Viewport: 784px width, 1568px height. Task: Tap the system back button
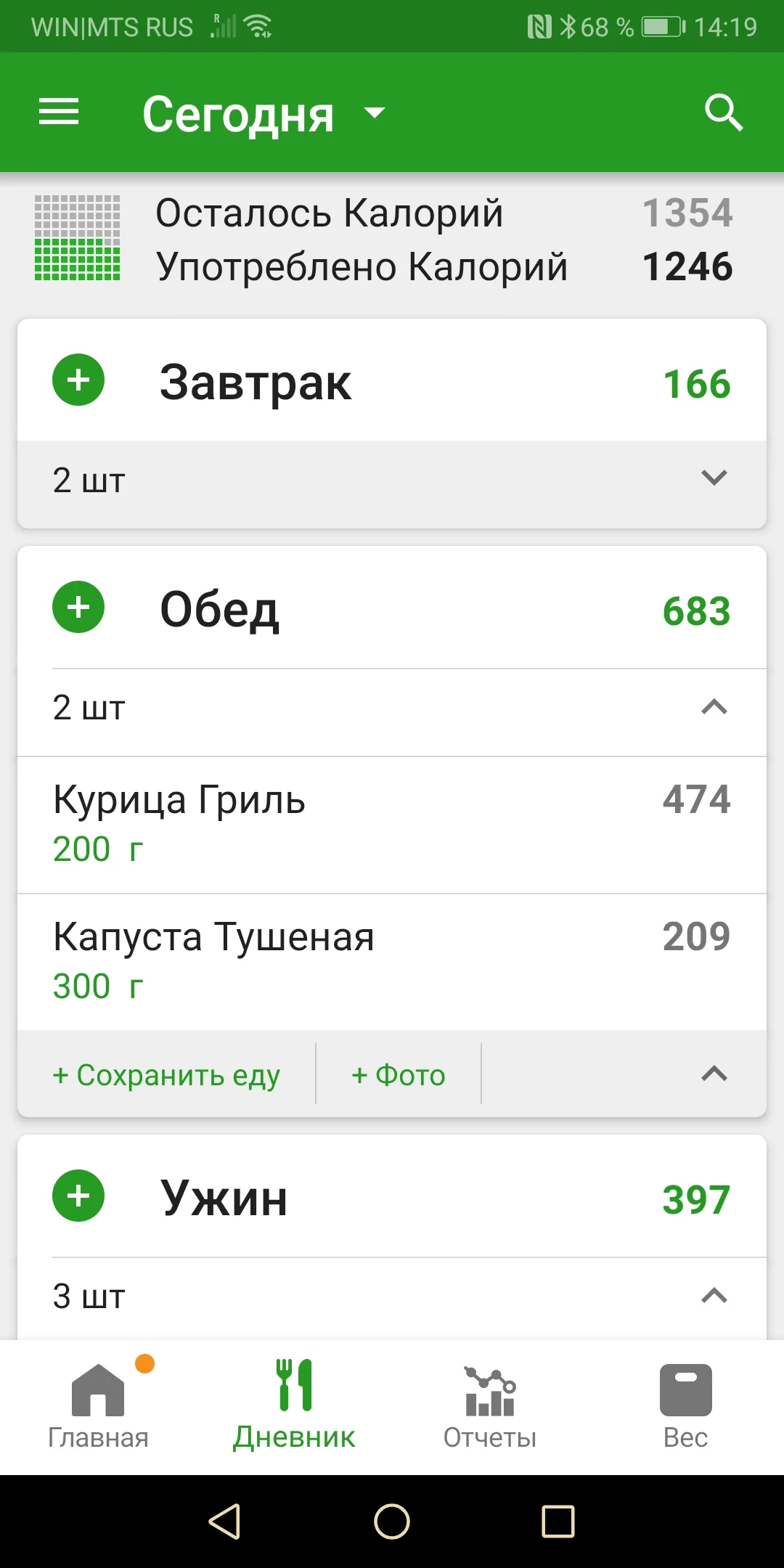click(225, 1521)
